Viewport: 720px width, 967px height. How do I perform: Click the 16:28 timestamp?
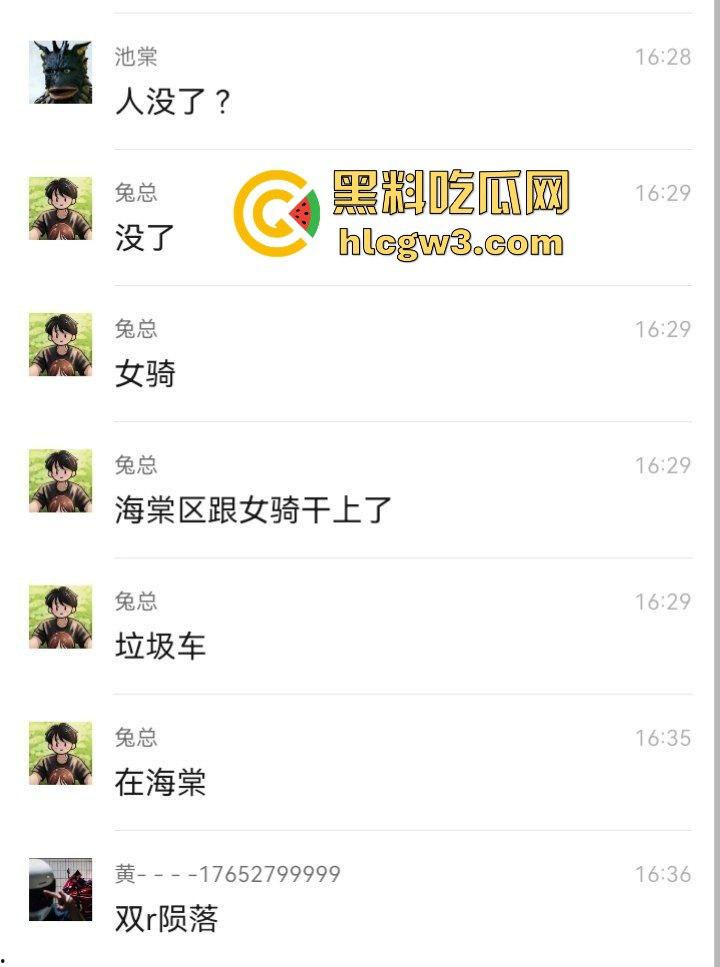664,57
